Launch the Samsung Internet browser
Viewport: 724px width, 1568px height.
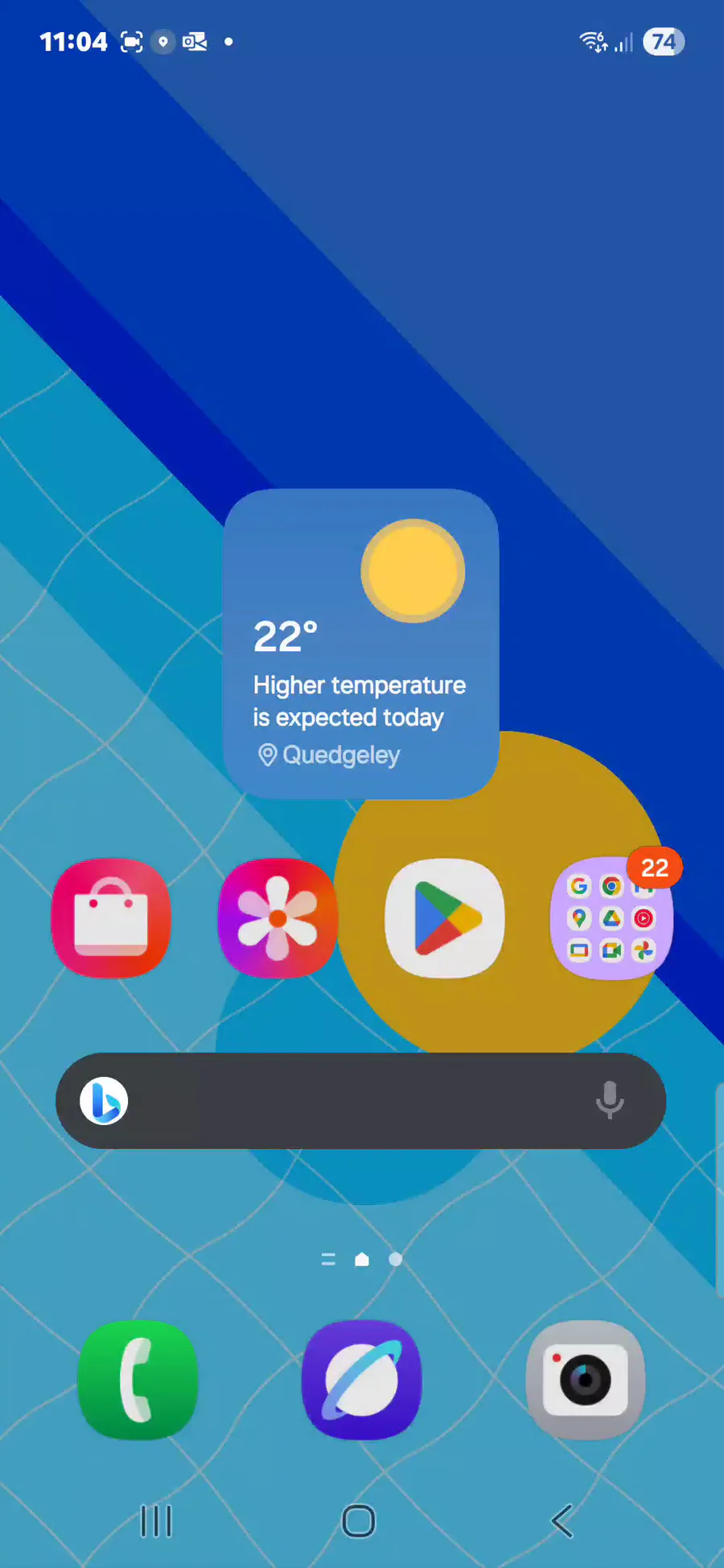pyautogui.click(x=362, y=1379)
